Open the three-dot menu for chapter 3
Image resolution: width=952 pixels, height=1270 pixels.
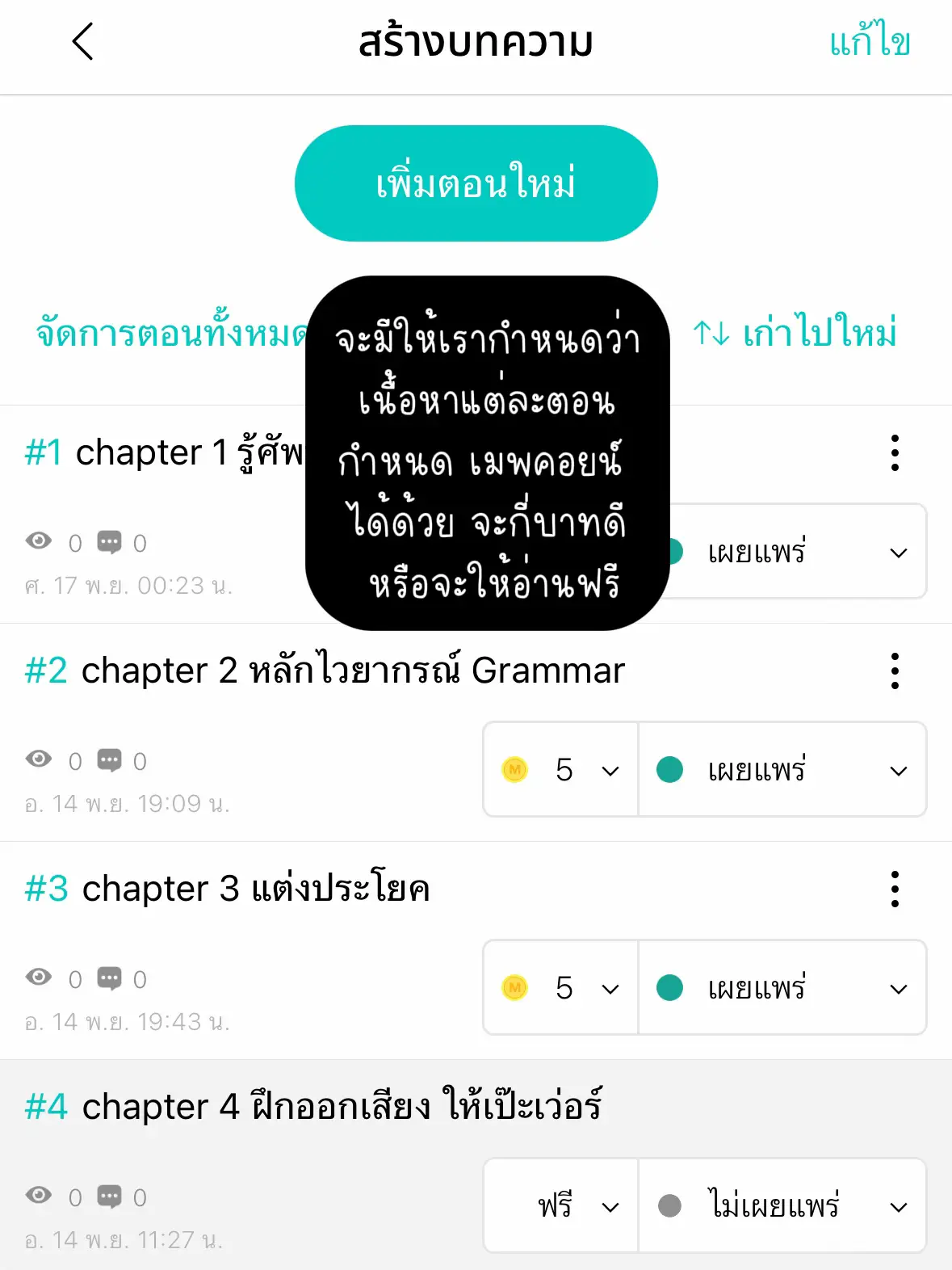pyautogui.click(x=894, y=889)
